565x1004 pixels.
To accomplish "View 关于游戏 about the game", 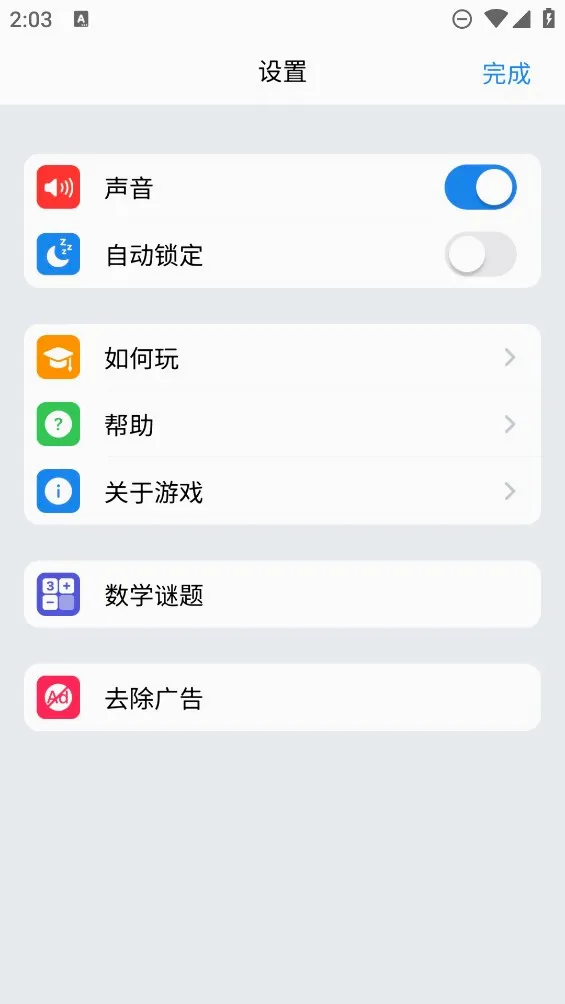I will [282, 491].
